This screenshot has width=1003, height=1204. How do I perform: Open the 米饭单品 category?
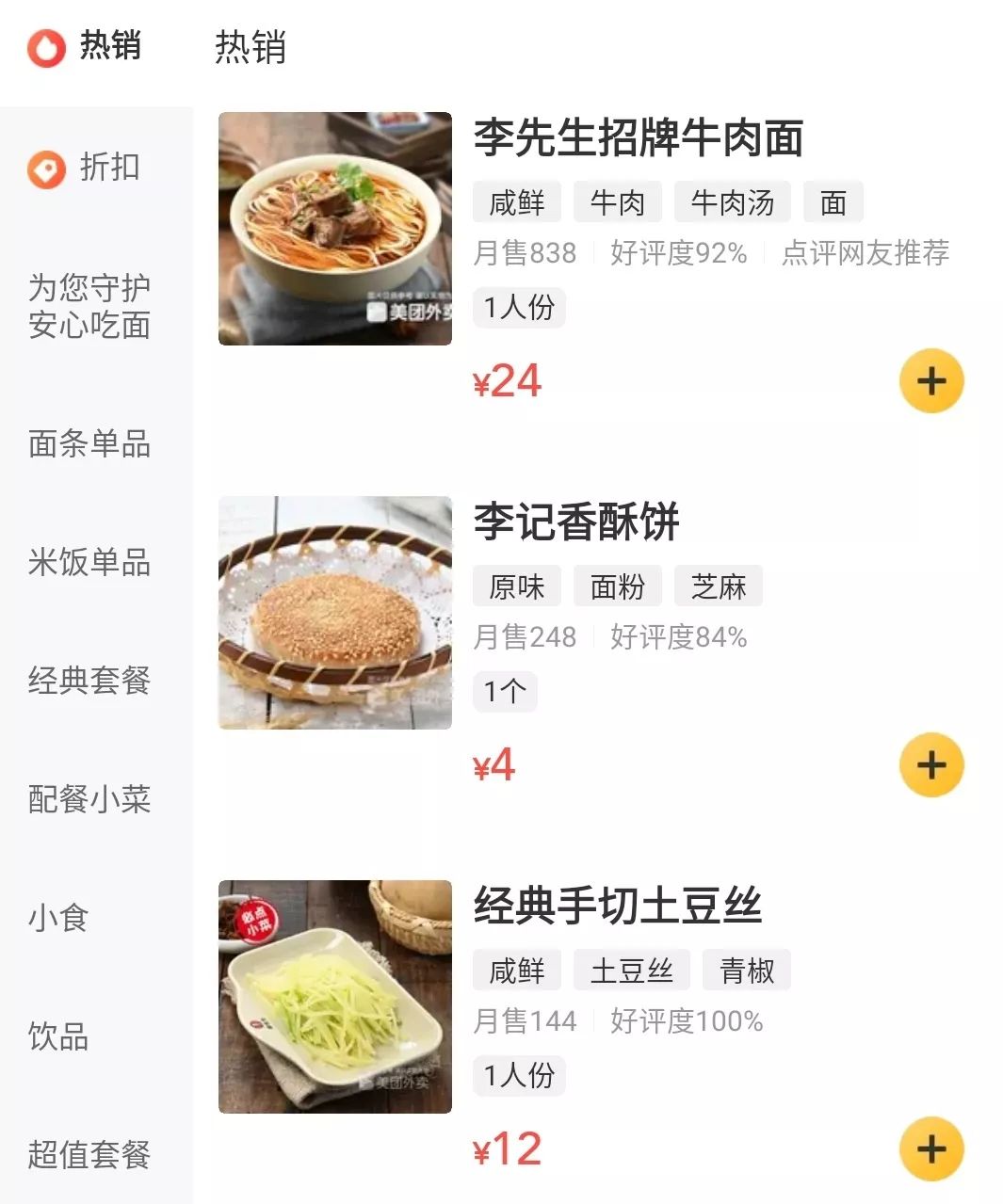point(89,564)
